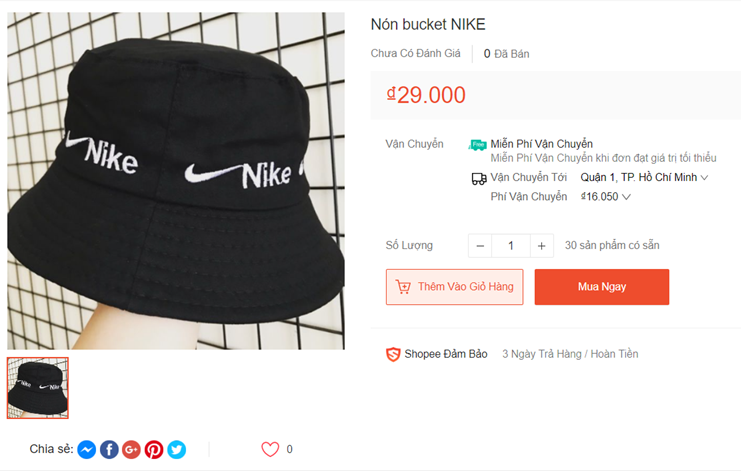Screen dimensions: 741x471
Task: Open the large product photo
Action: pyautogui.click(x=176, y=181)
